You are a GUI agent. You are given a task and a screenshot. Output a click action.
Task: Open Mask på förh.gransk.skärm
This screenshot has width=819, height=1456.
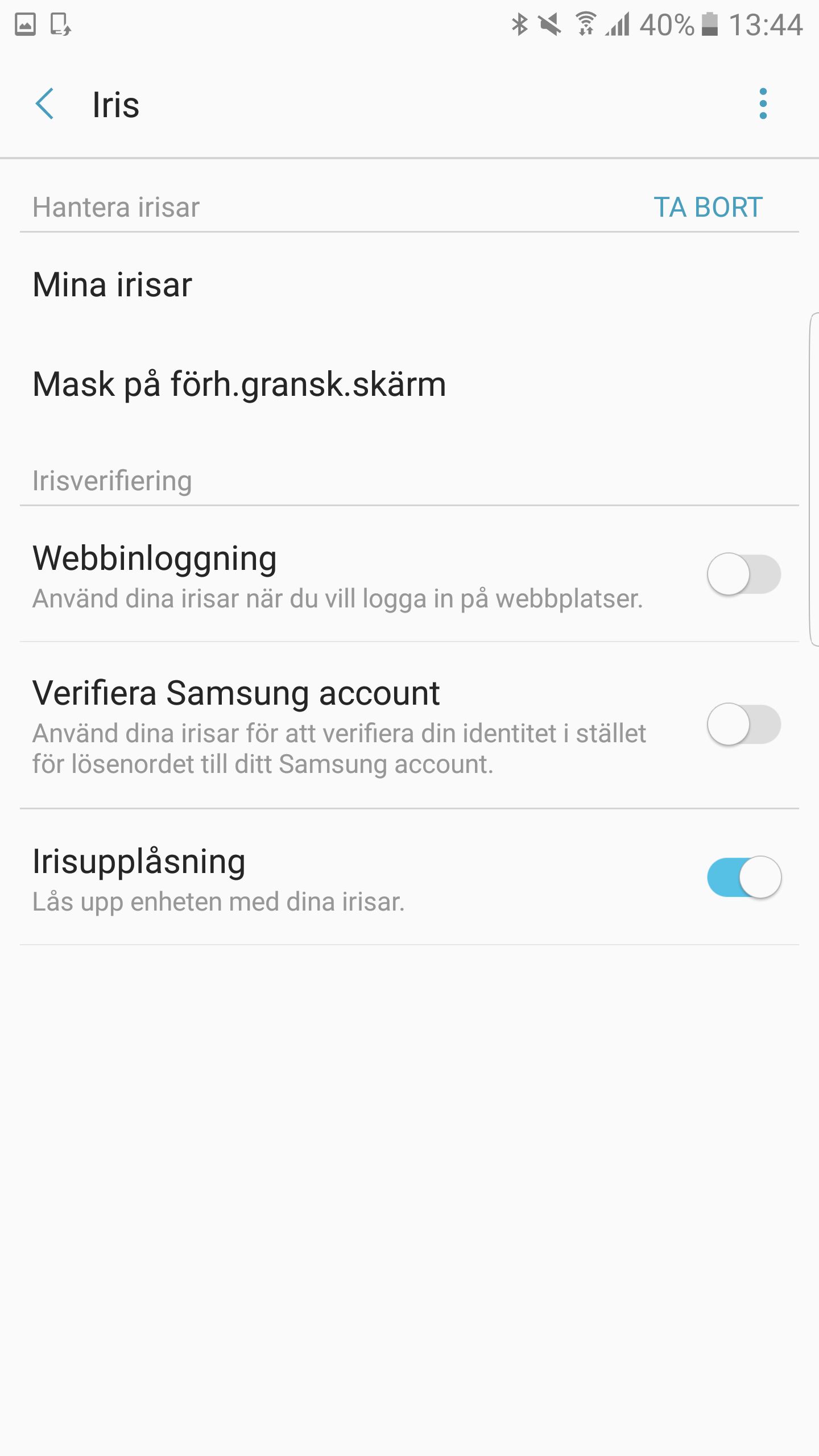(x=409, y=384)
